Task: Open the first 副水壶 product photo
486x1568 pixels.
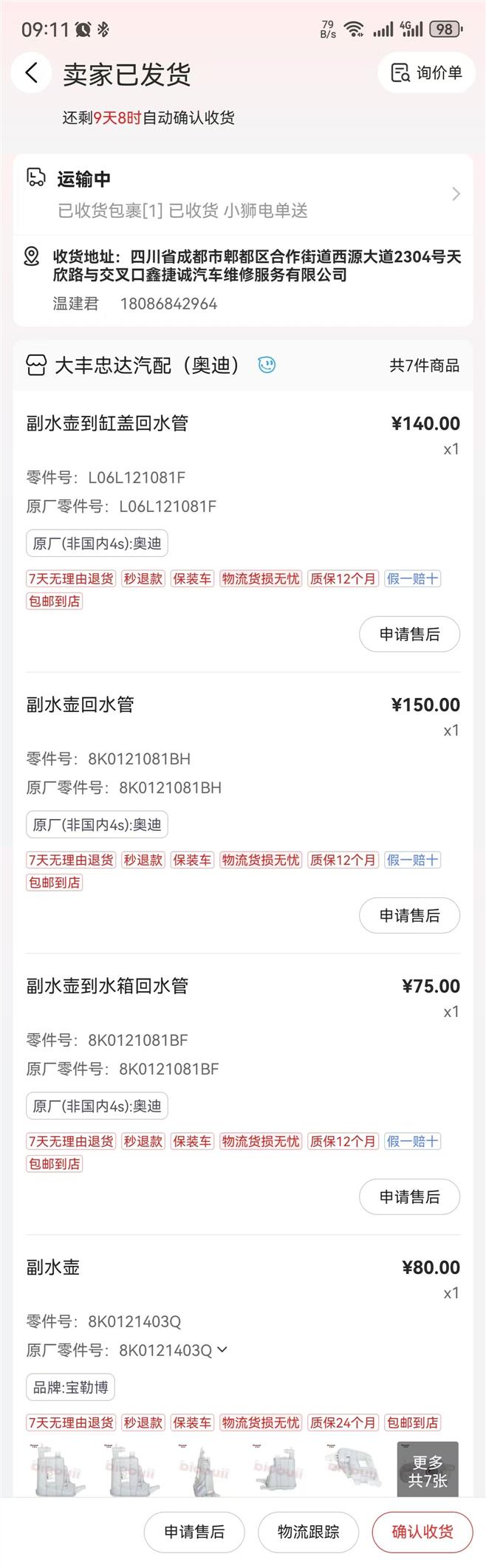Action: (x=56, y=1471)
